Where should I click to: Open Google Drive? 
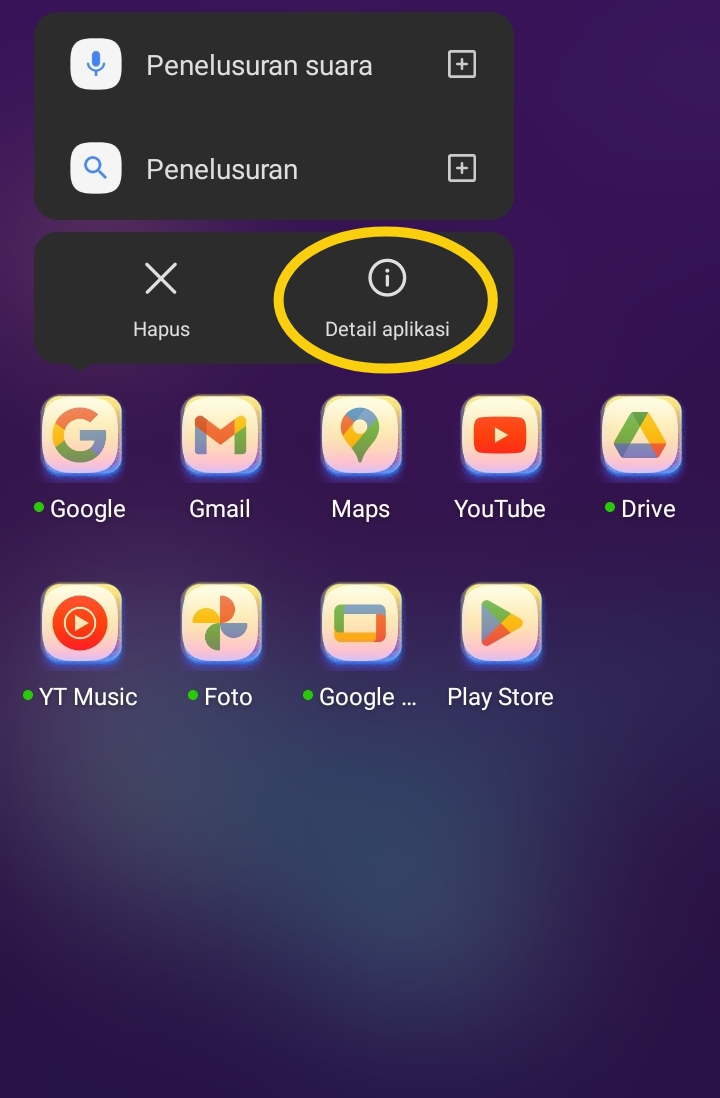[641, 435]
